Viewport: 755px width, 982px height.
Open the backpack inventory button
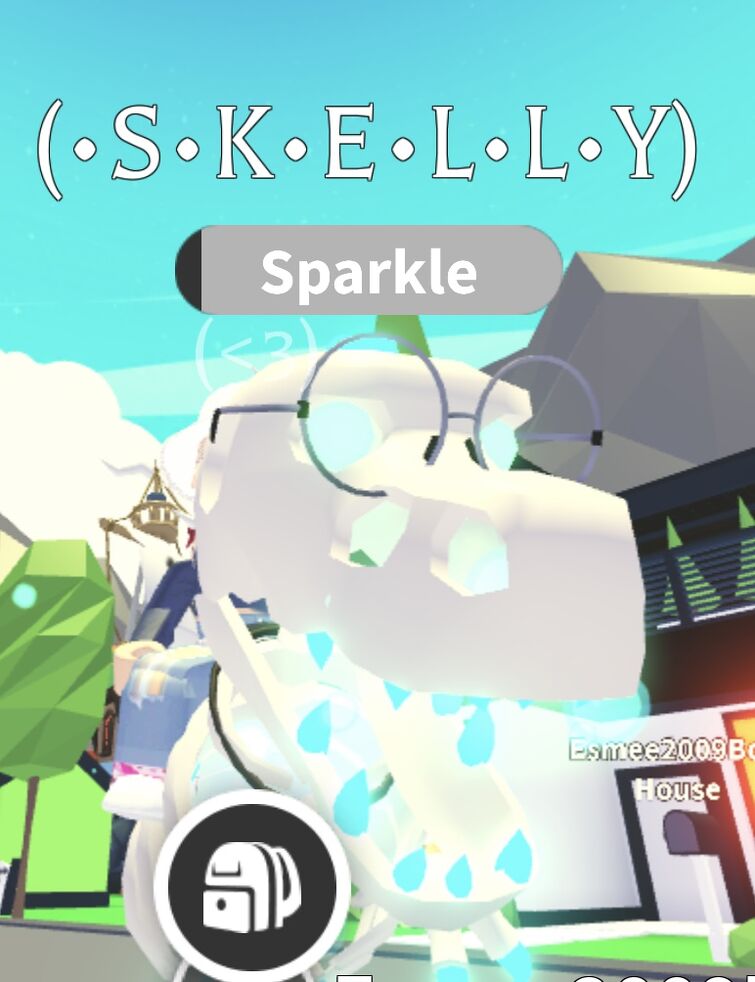(252, 886)
